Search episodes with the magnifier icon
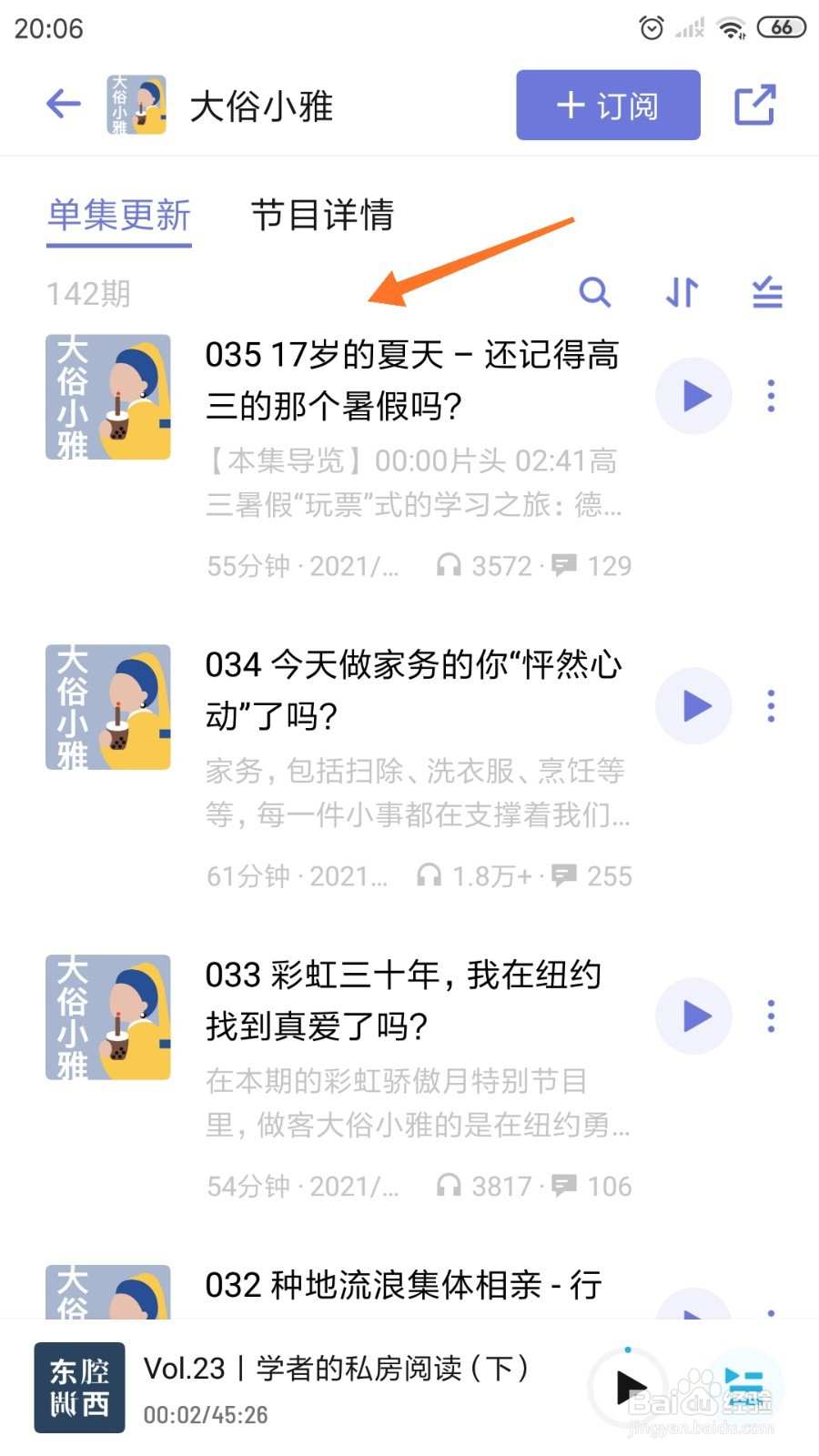 [x=595, y=293]
